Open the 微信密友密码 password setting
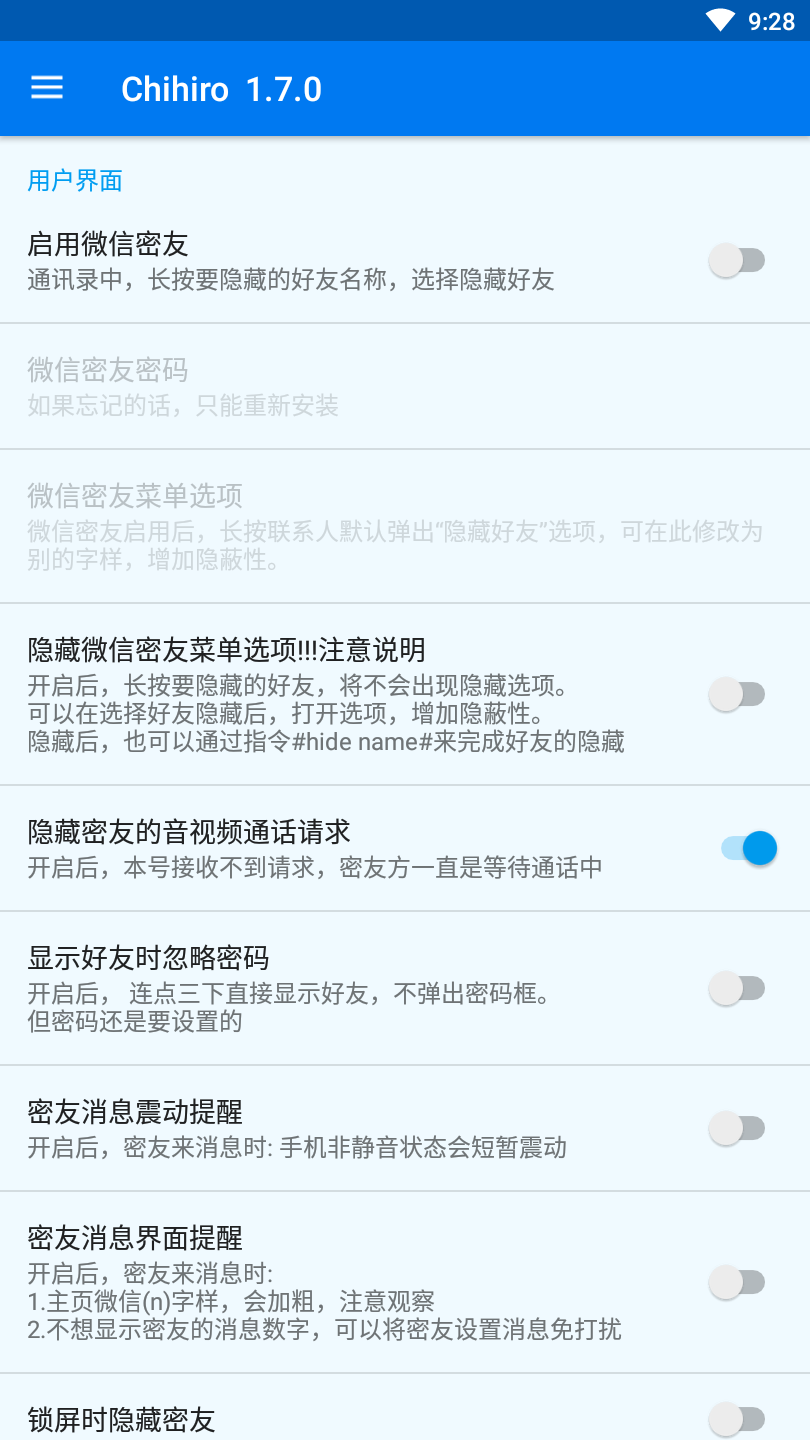Screen dimensions: 810x1440 (300, 385)
